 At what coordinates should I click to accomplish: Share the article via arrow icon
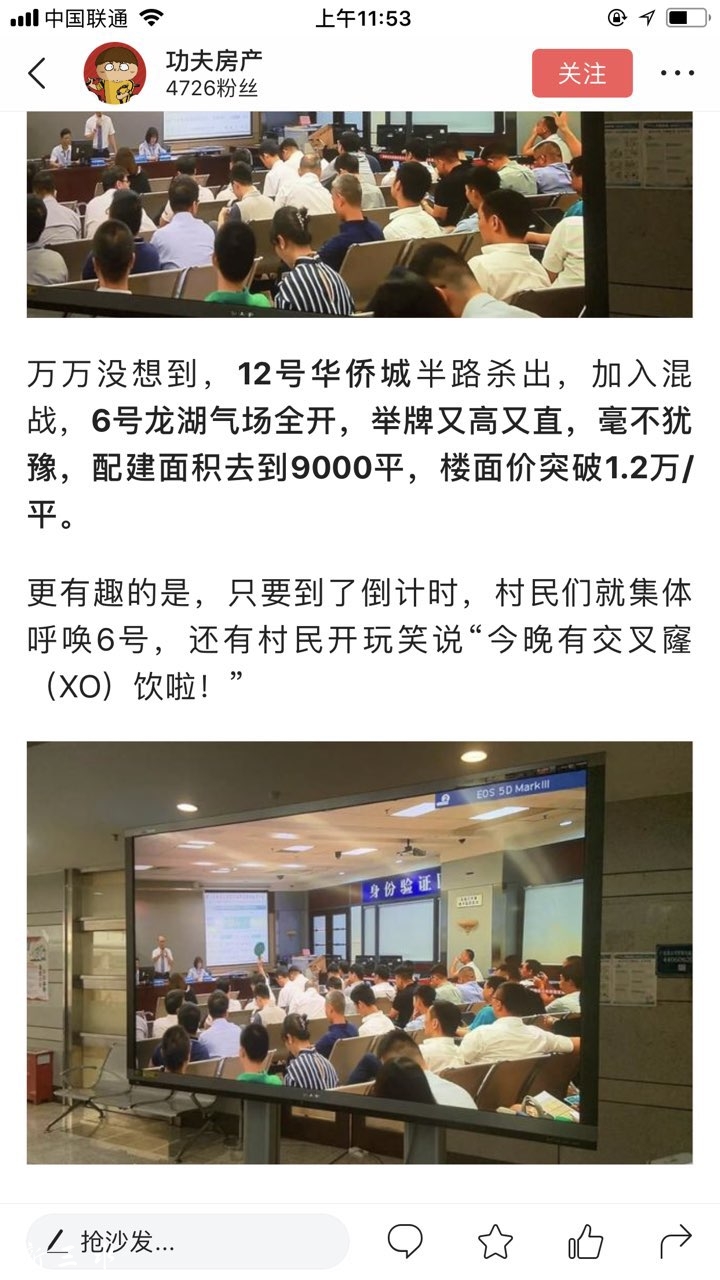tap(676, 1242)
